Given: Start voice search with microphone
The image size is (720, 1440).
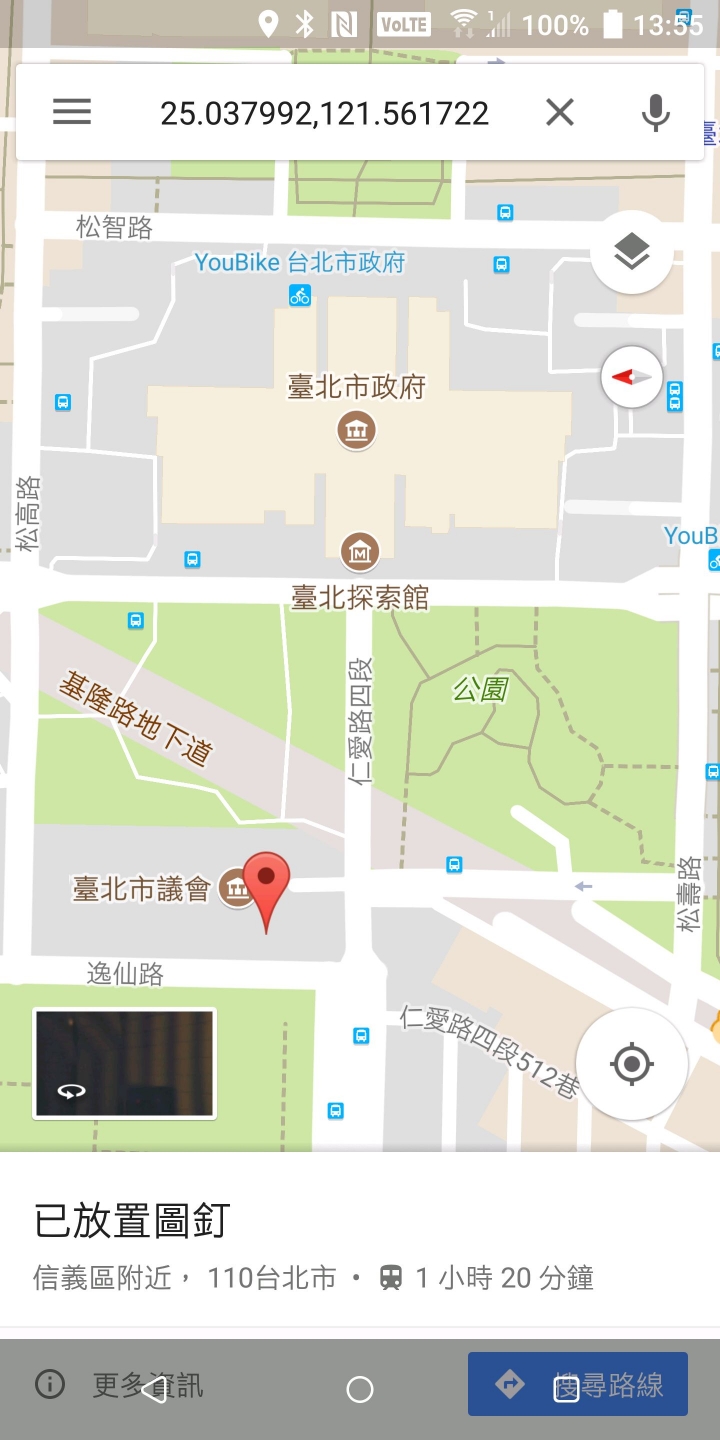Looking at the screenshot, I should (655, 113).
